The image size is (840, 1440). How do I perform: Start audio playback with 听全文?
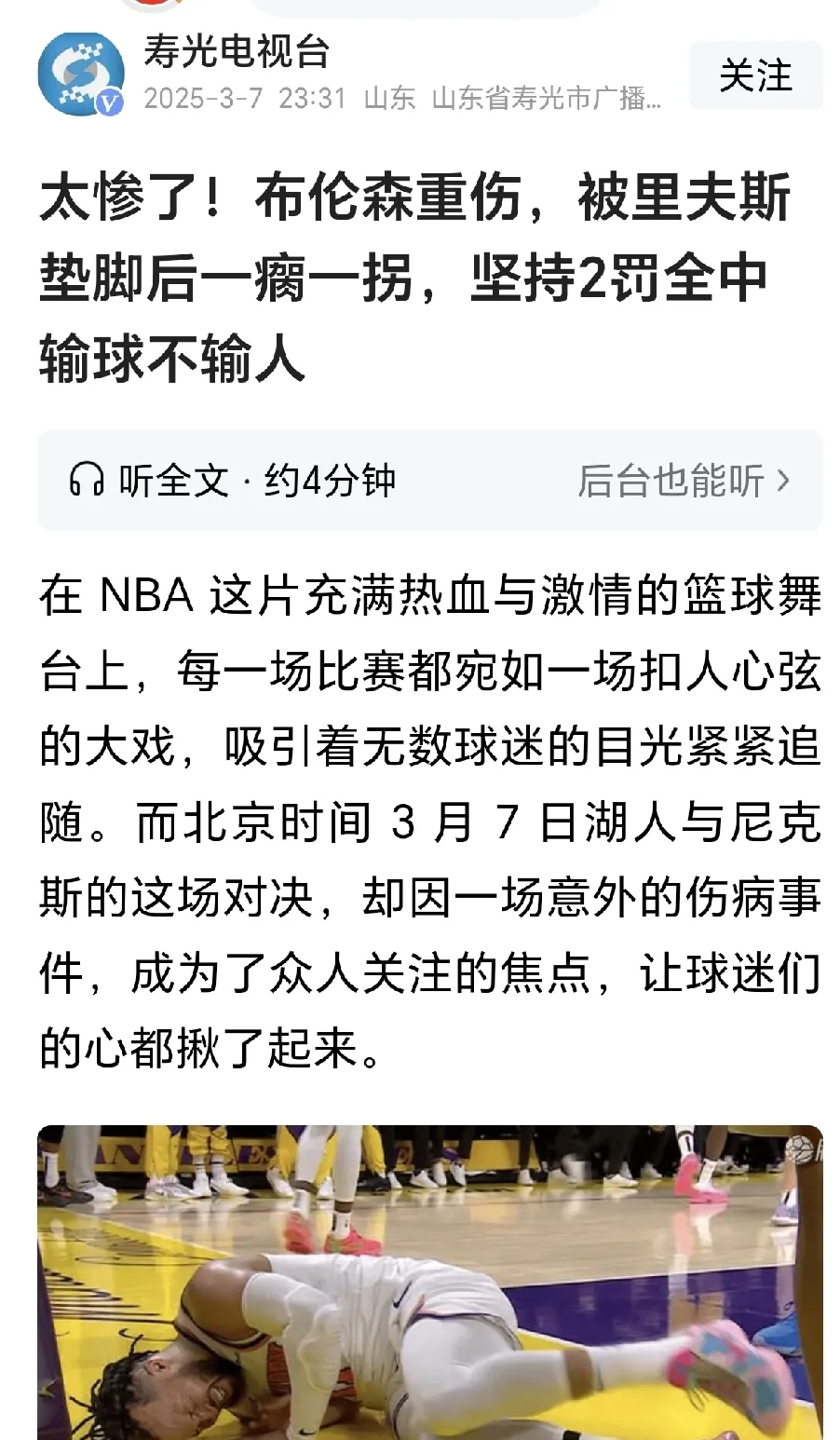[171, 479]
